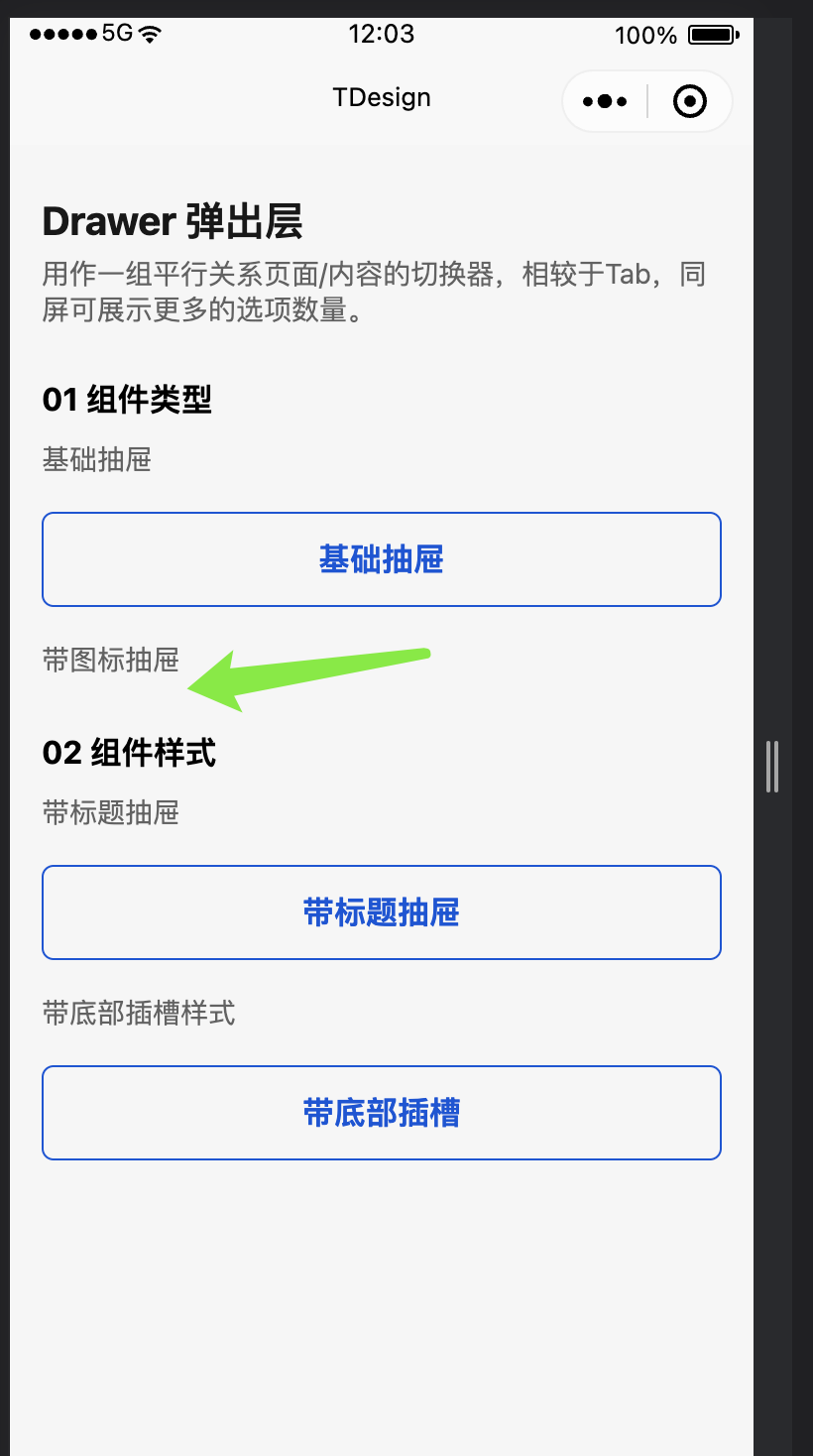Tap the 基础抽屉 description label
This screenshot has height=1456, width=813.
point(96,459)
